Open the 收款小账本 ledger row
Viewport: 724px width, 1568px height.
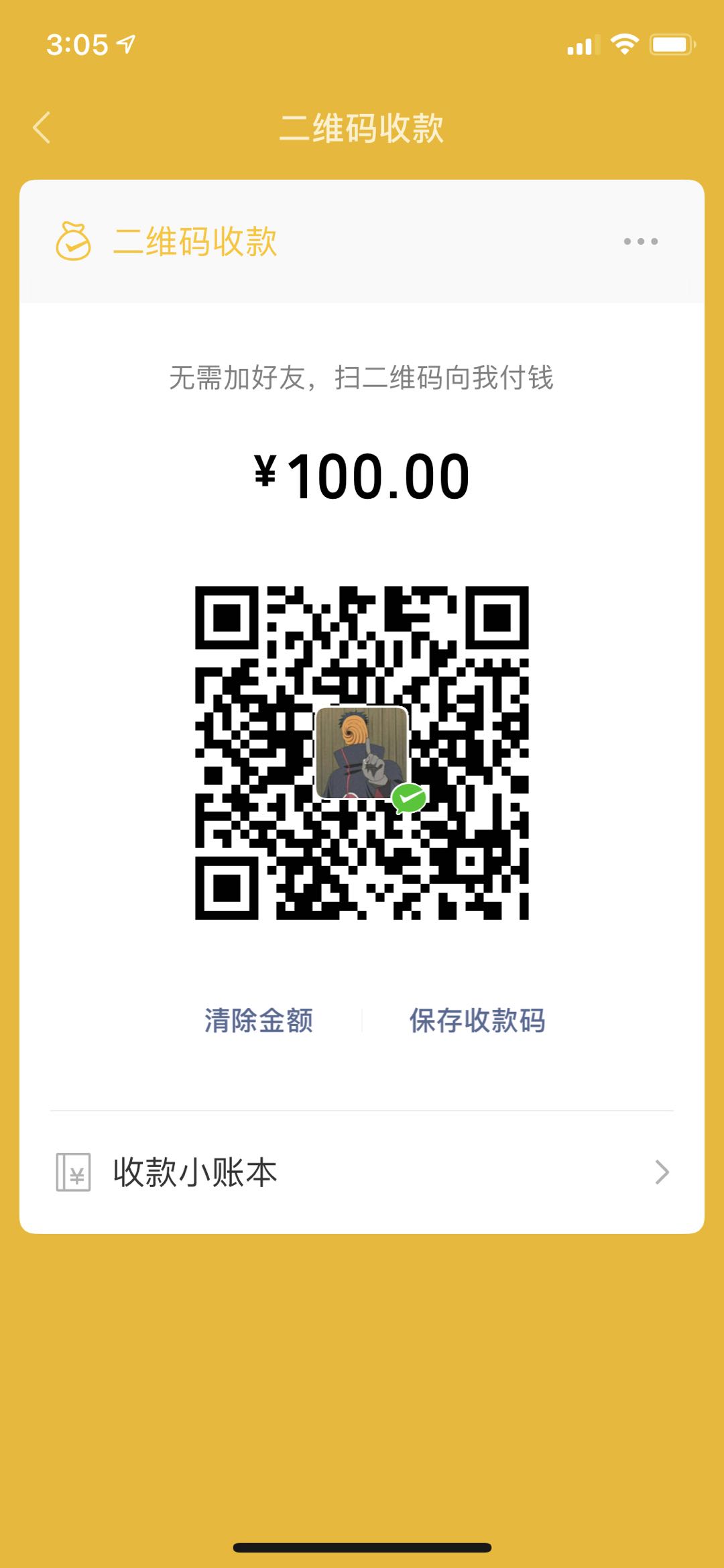(x=362, y=1172)
